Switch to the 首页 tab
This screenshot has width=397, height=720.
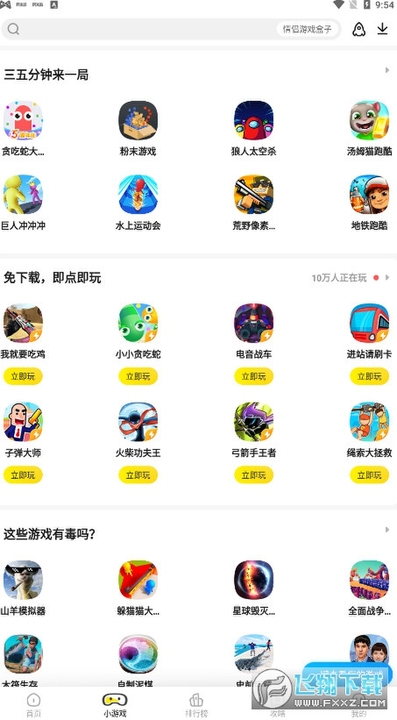[34, 705]
